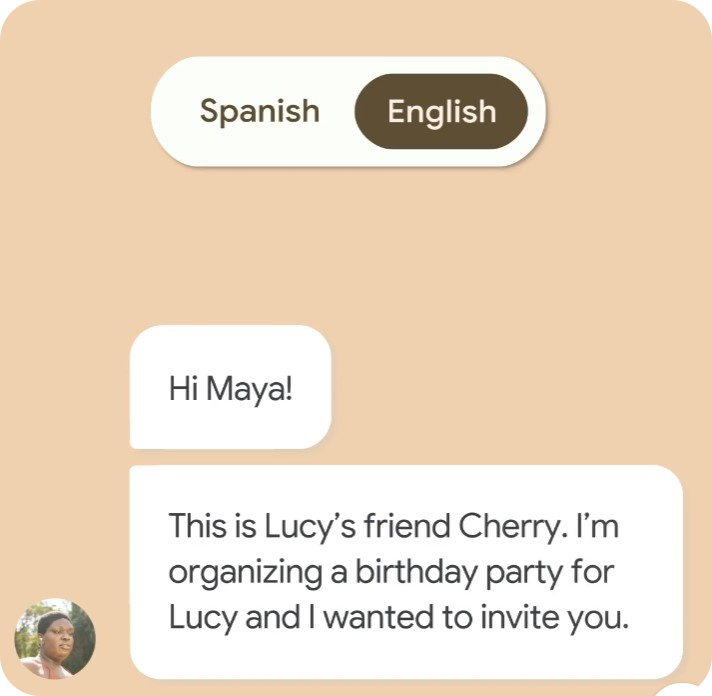Select the English language option
The image size is (712, 696).
(441, 111)
